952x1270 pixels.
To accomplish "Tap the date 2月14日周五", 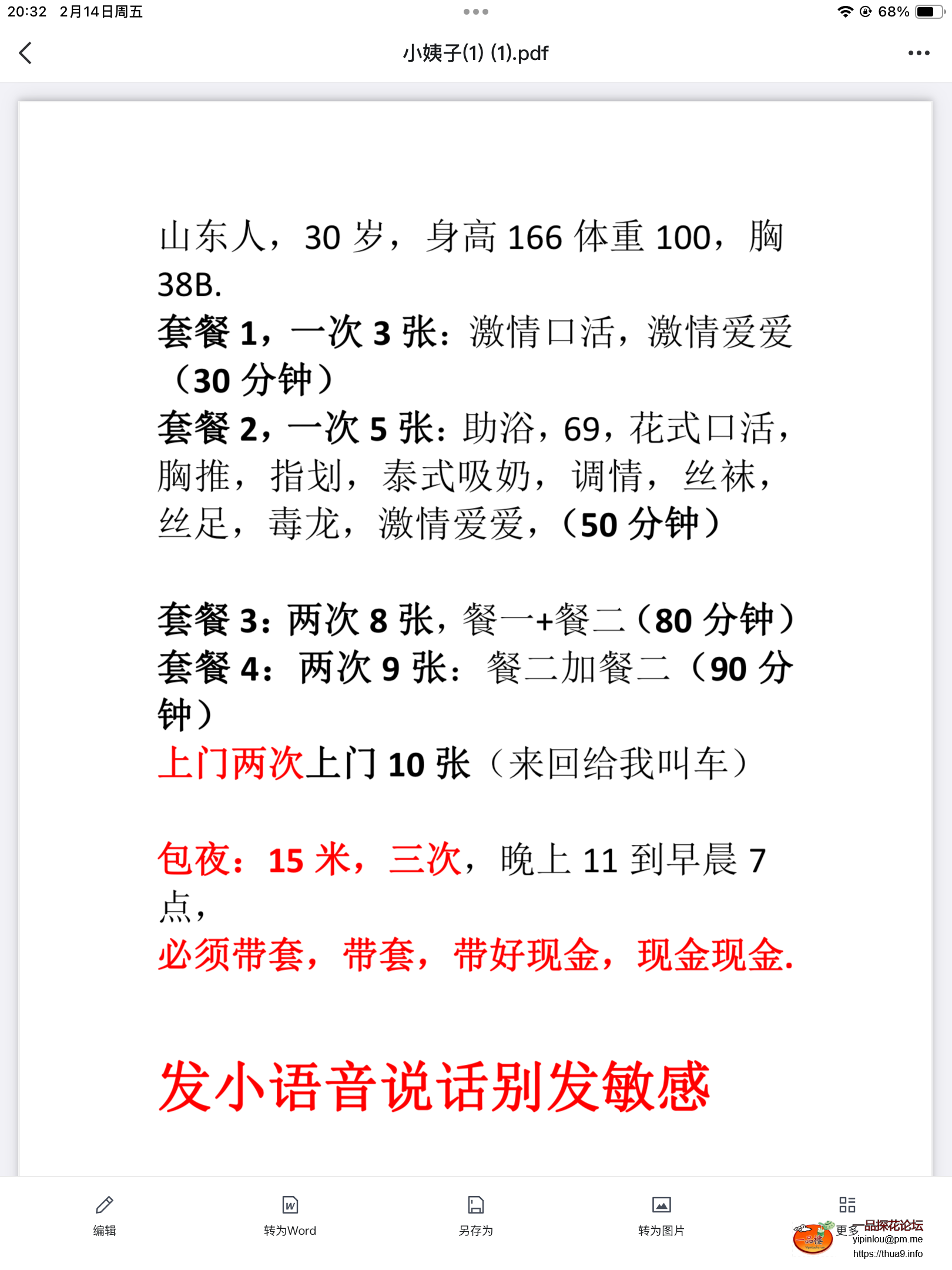I will tap(100, 10).
